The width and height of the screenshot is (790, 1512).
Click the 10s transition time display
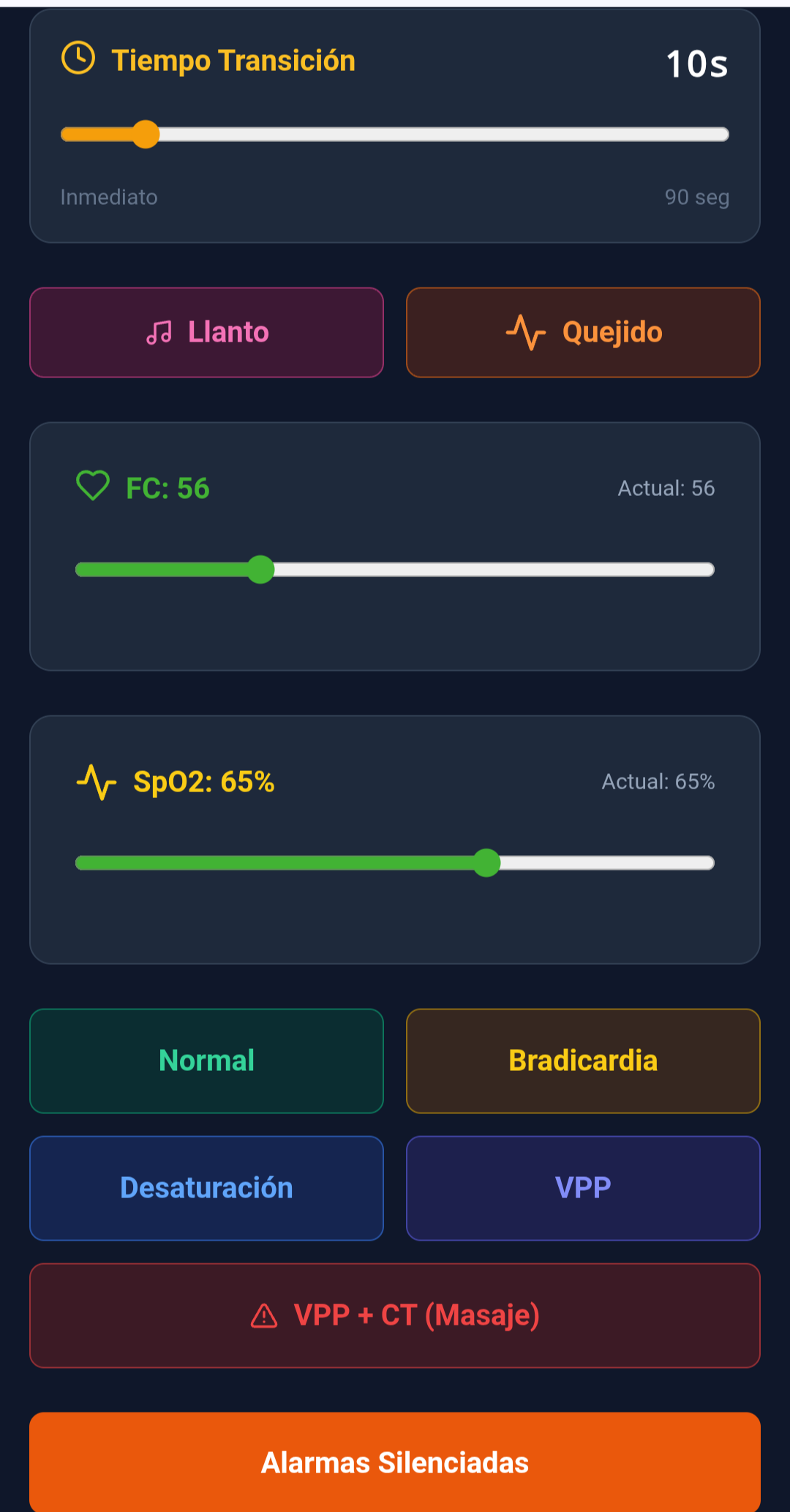(x=698, y=64)
